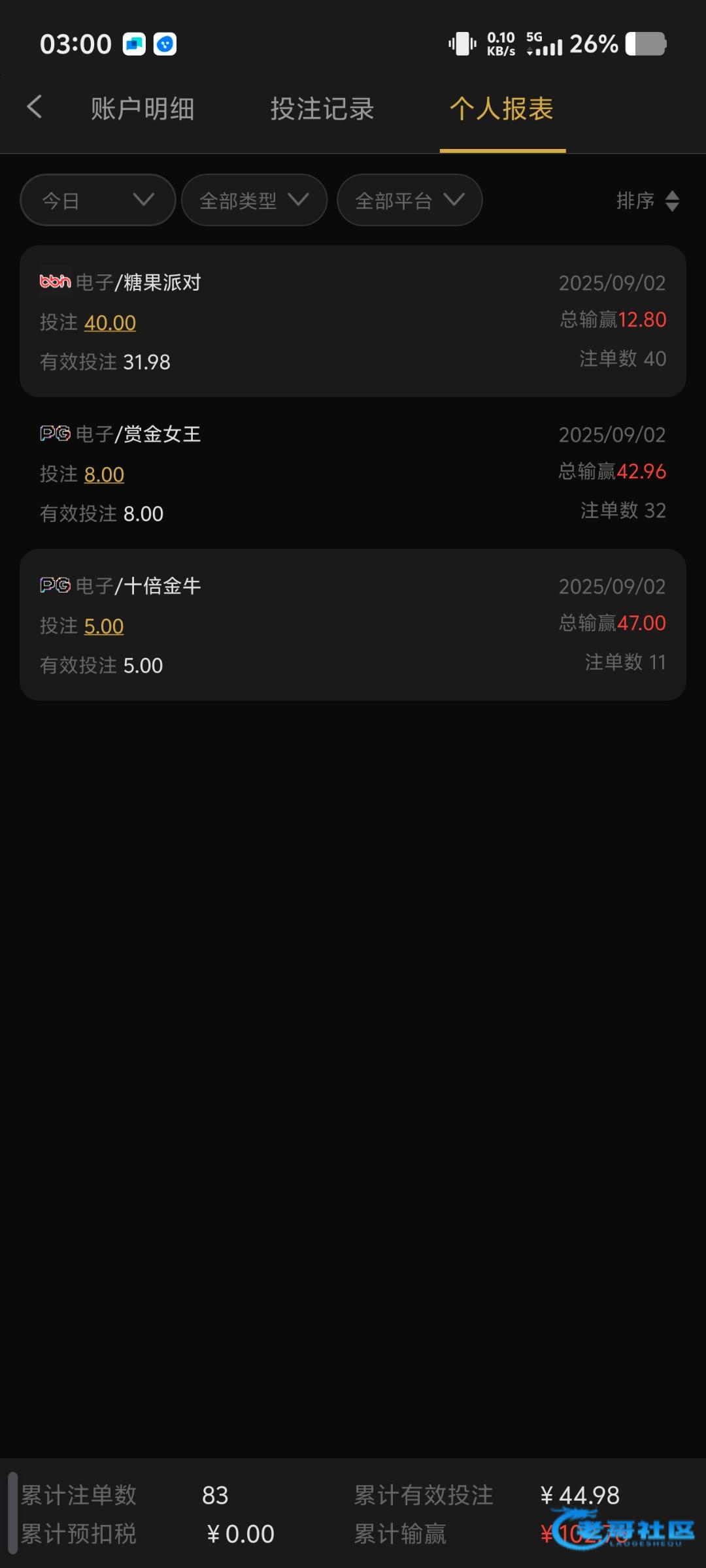Screen dimensions: 706x1568
Task: Open the 8.00 bet link for 赏金女王
Action: click(104, 474)
